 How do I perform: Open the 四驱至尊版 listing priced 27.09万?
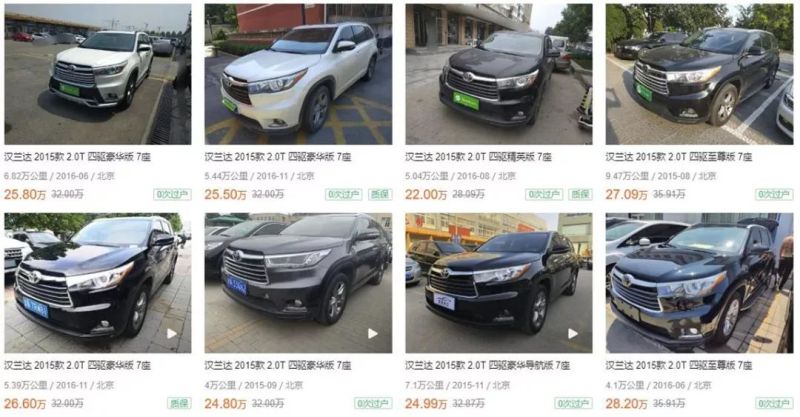coord(699,74)
